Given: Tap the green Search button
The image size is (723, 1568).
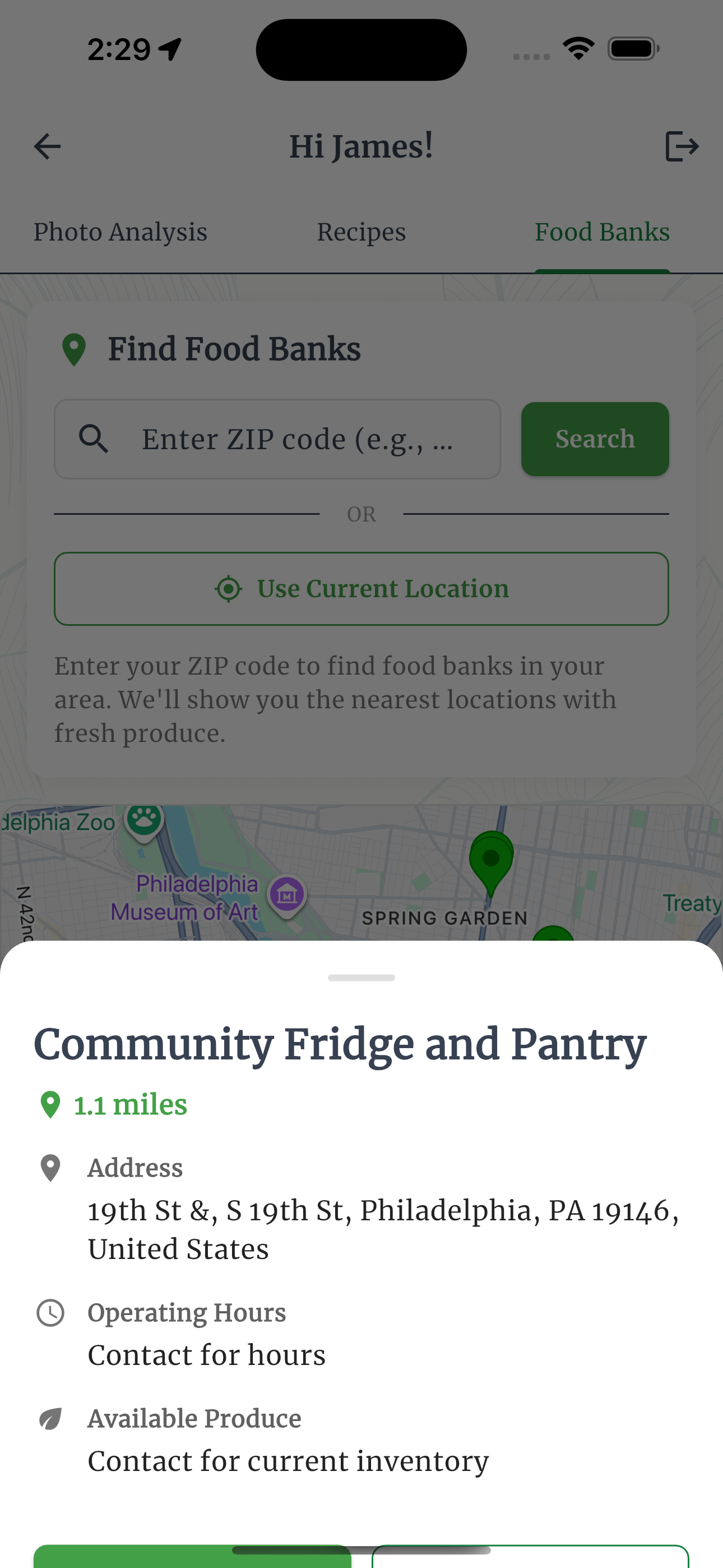Looking at the screenshot, I should pos(595,439).
